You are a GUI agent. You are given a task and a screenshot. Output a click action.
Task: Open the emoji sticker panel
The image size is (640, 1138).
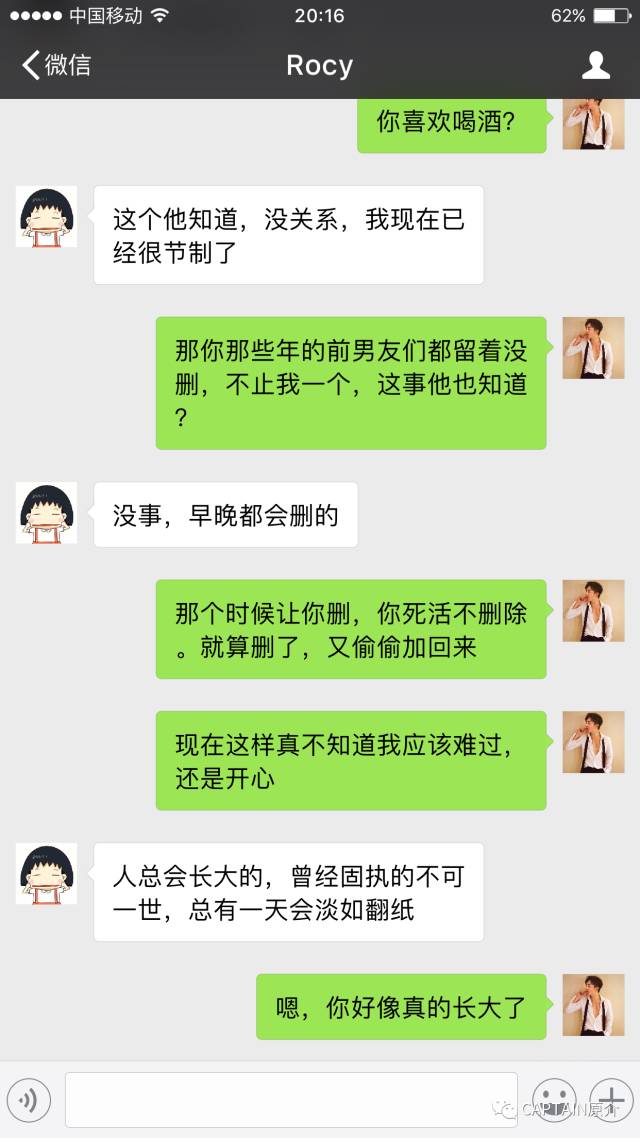552,1100
